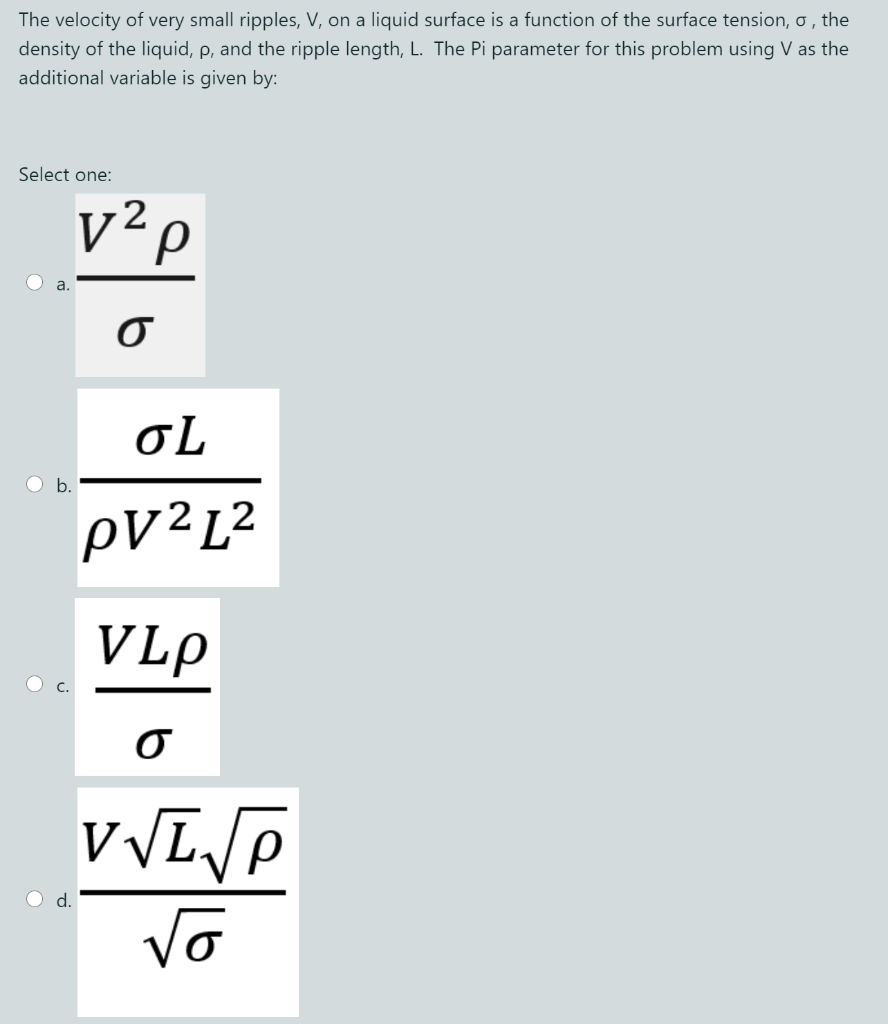Viewport: 888px width, 1024px height.
Task: Choose answer option b, σL over ρV²L²
Action: tap(36, 486)
